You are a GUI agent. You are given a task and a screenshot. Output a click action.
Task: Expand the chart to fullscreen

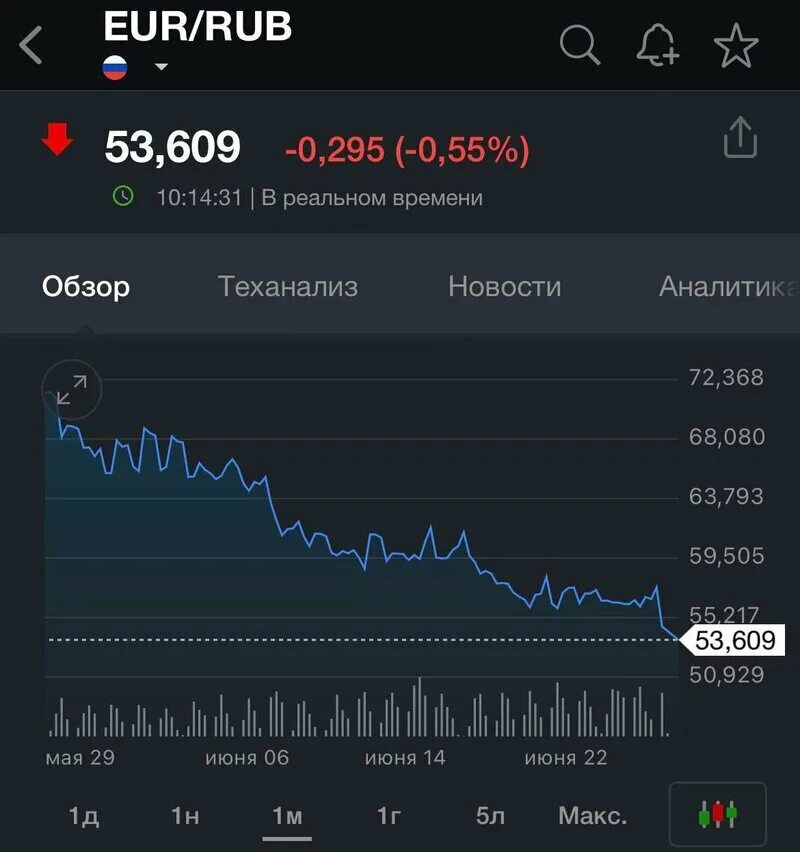coord(72,389)
